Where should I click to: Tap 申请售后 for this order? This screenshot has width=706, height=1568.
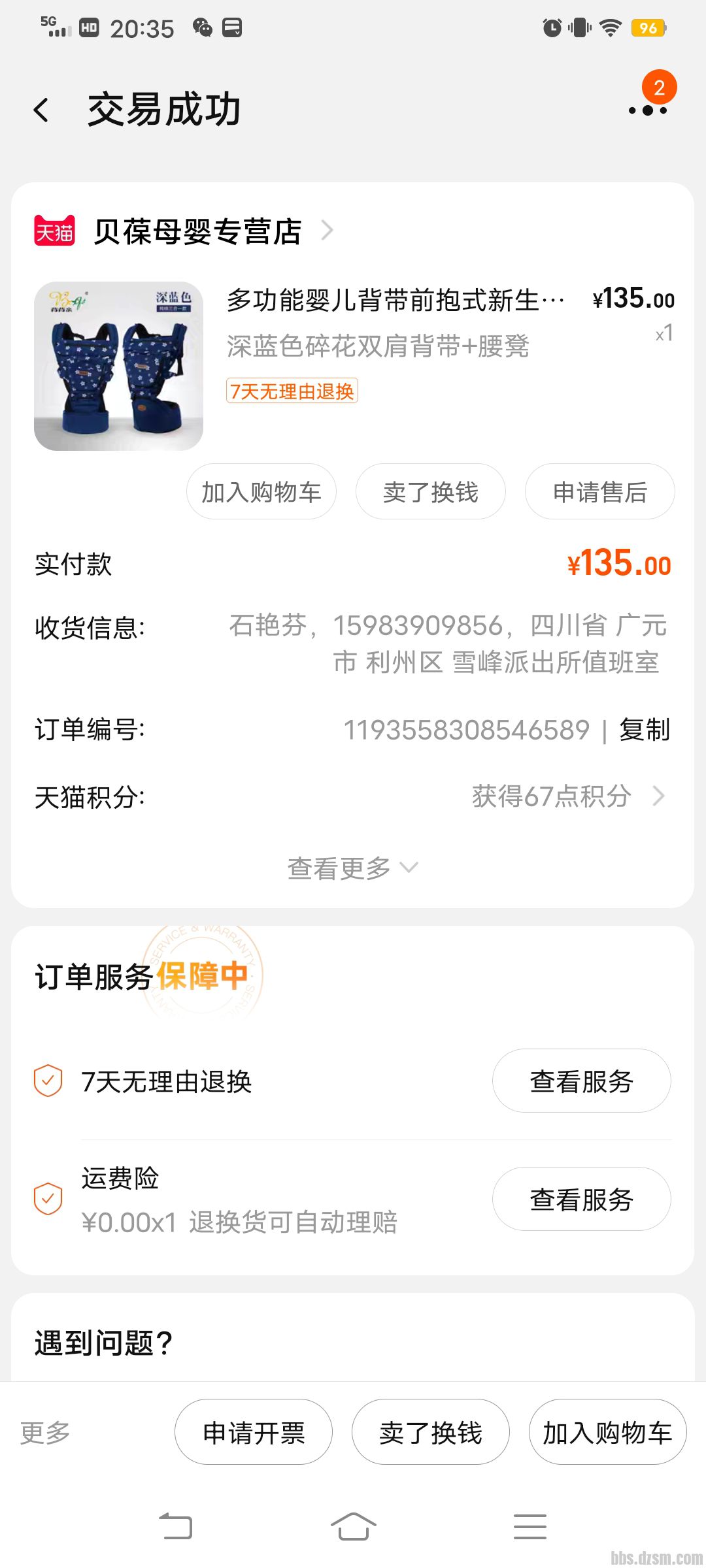tap(599, 492)
